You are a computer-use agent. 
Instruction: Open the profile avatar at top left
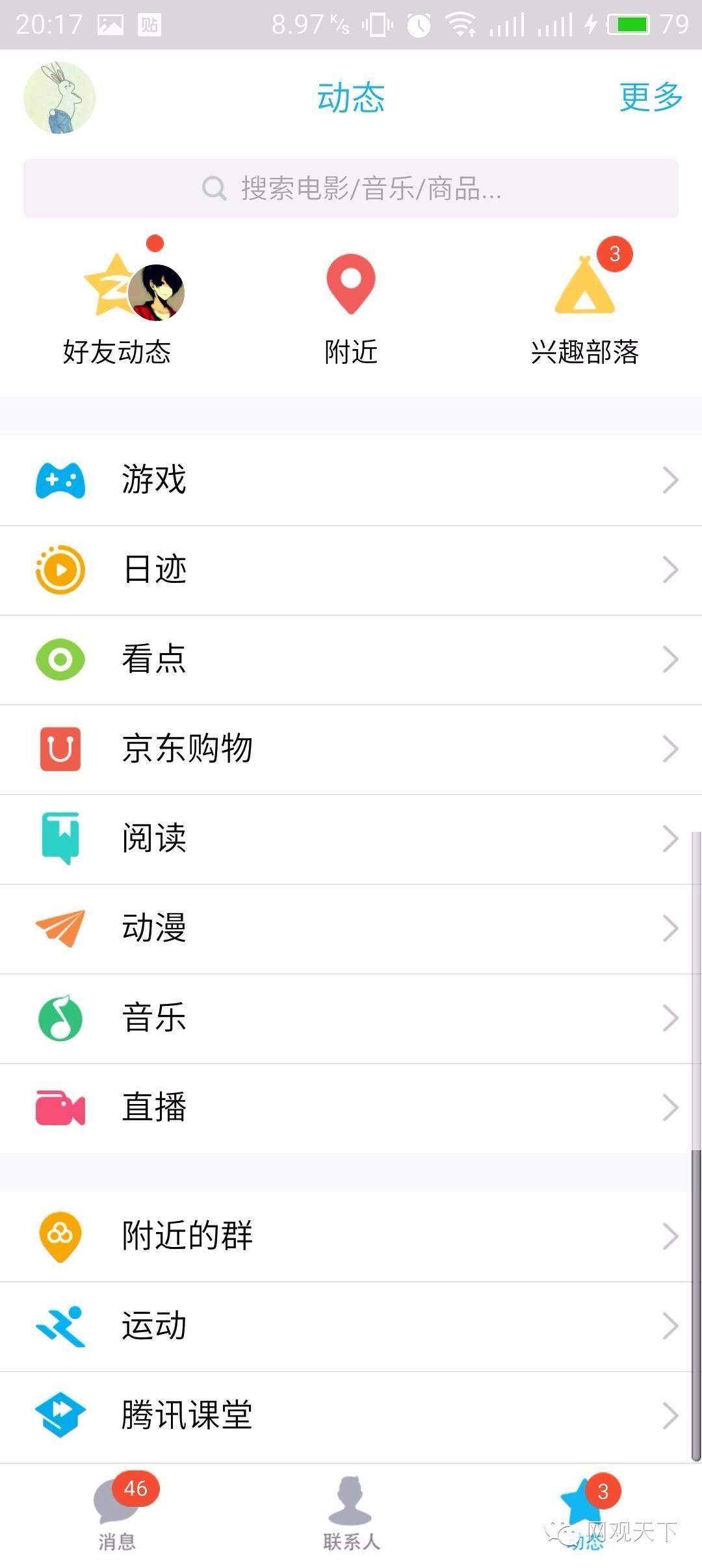(x=59, y=98)
